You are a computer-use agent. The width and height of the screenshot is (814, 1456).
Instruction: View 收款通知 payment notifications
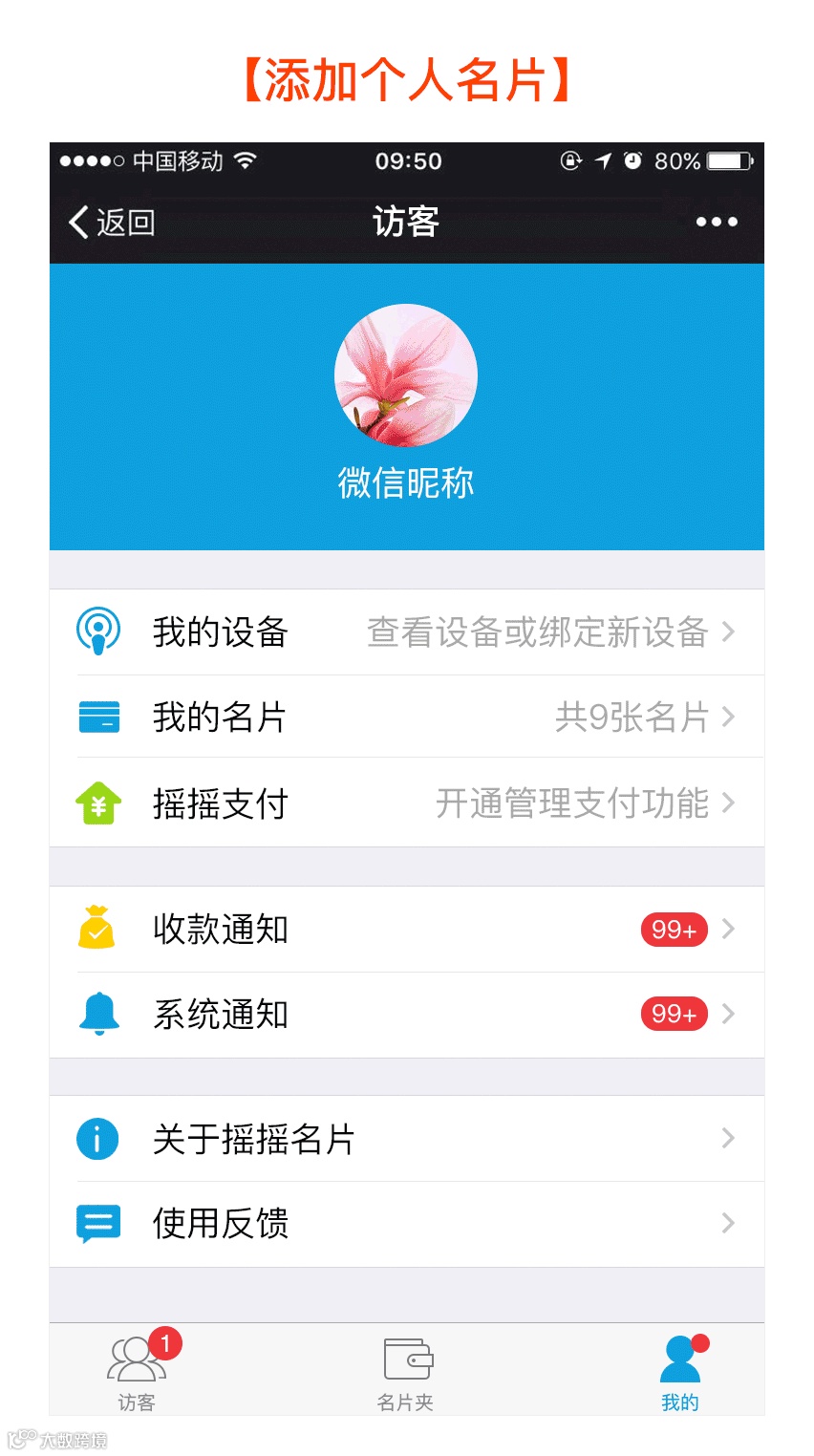pos(406,929)
